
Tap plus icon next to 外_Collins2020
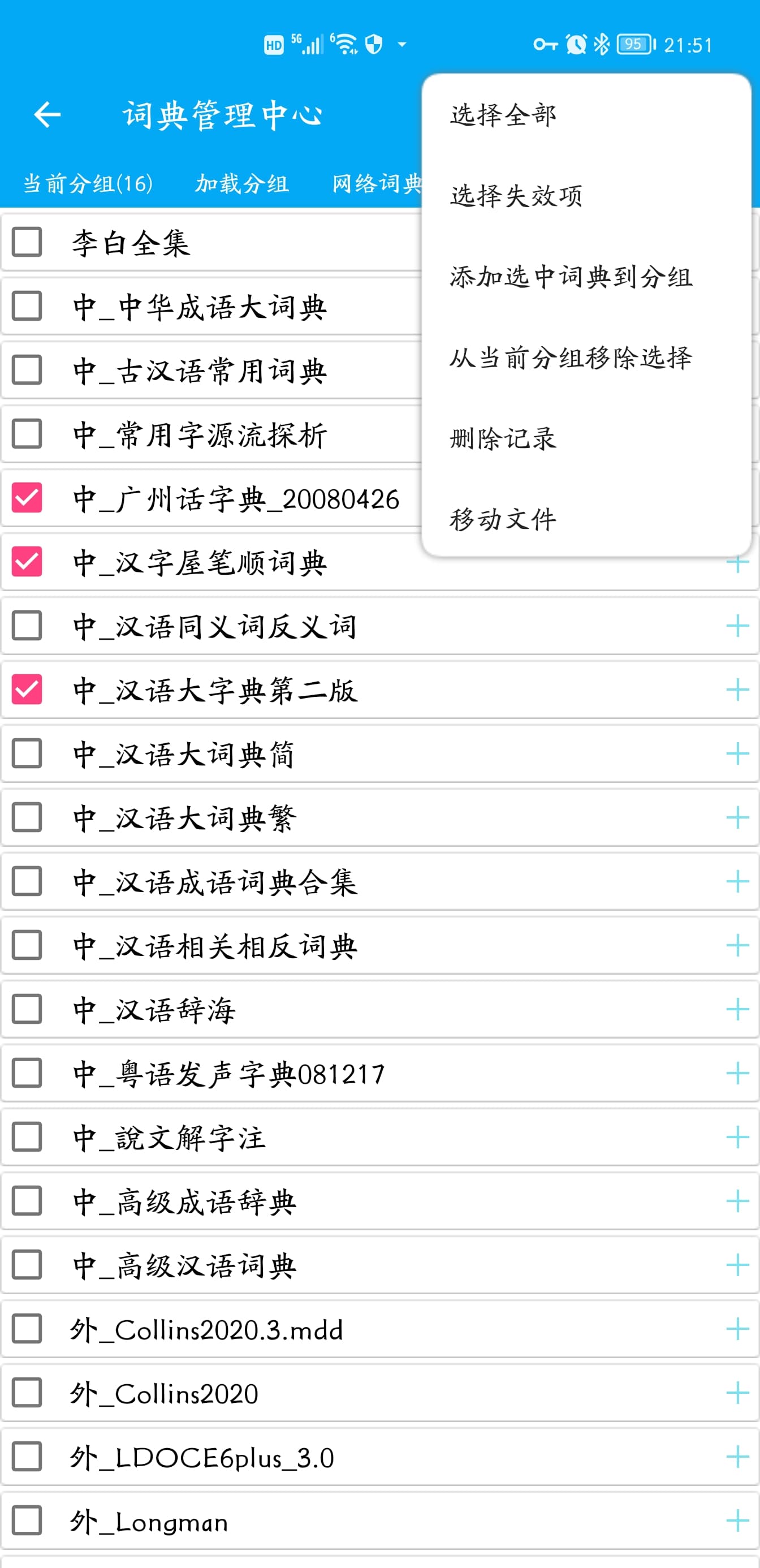(x=737, y=1393)
